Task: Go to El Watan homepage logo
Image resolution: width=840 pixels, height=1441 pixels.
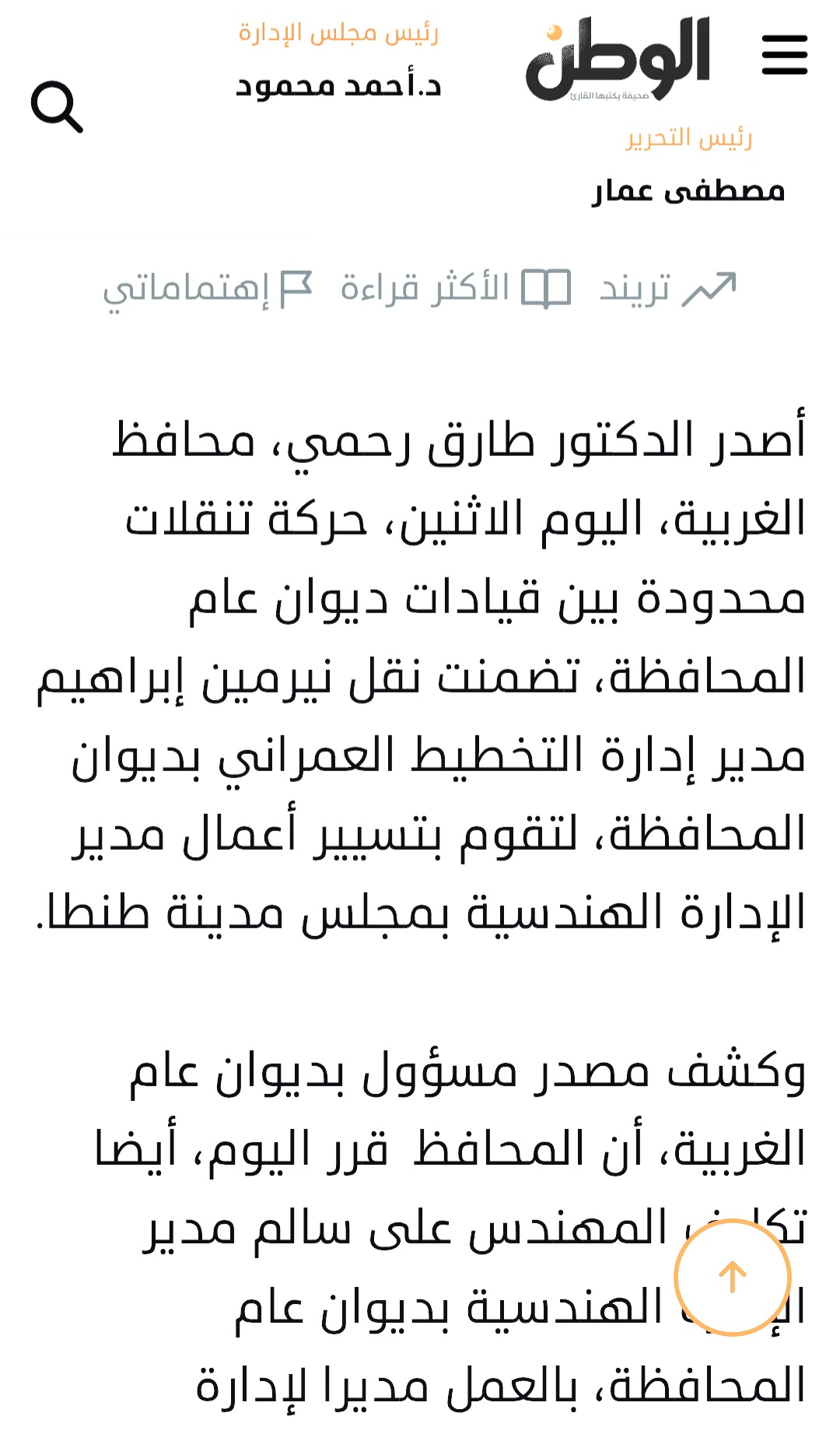Action: point(618,60)
